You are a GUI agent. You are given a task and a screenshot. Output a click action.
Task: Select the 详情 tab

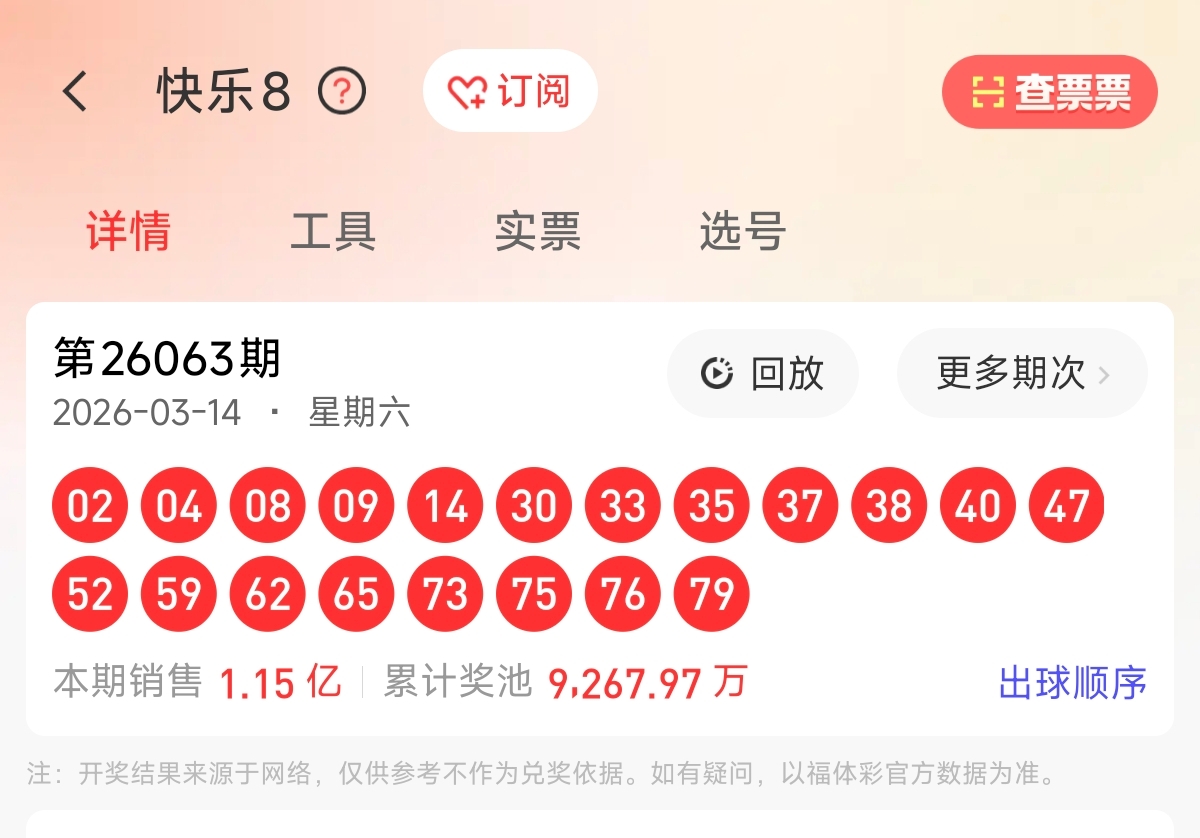coord(128,232)
